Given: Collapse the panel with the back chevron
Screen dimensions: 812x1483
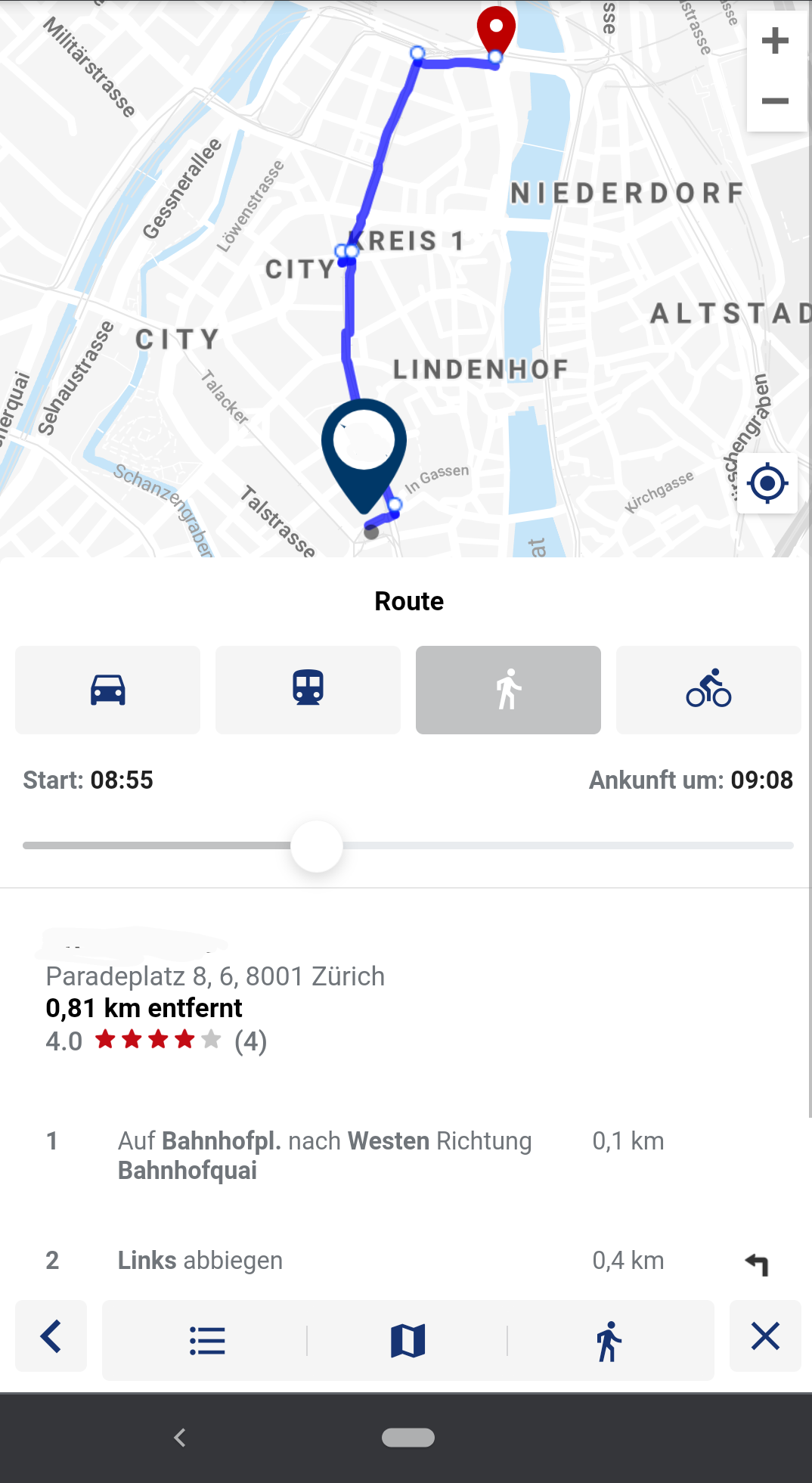Looking at the screenshot, I should (x=50, y=1336).
